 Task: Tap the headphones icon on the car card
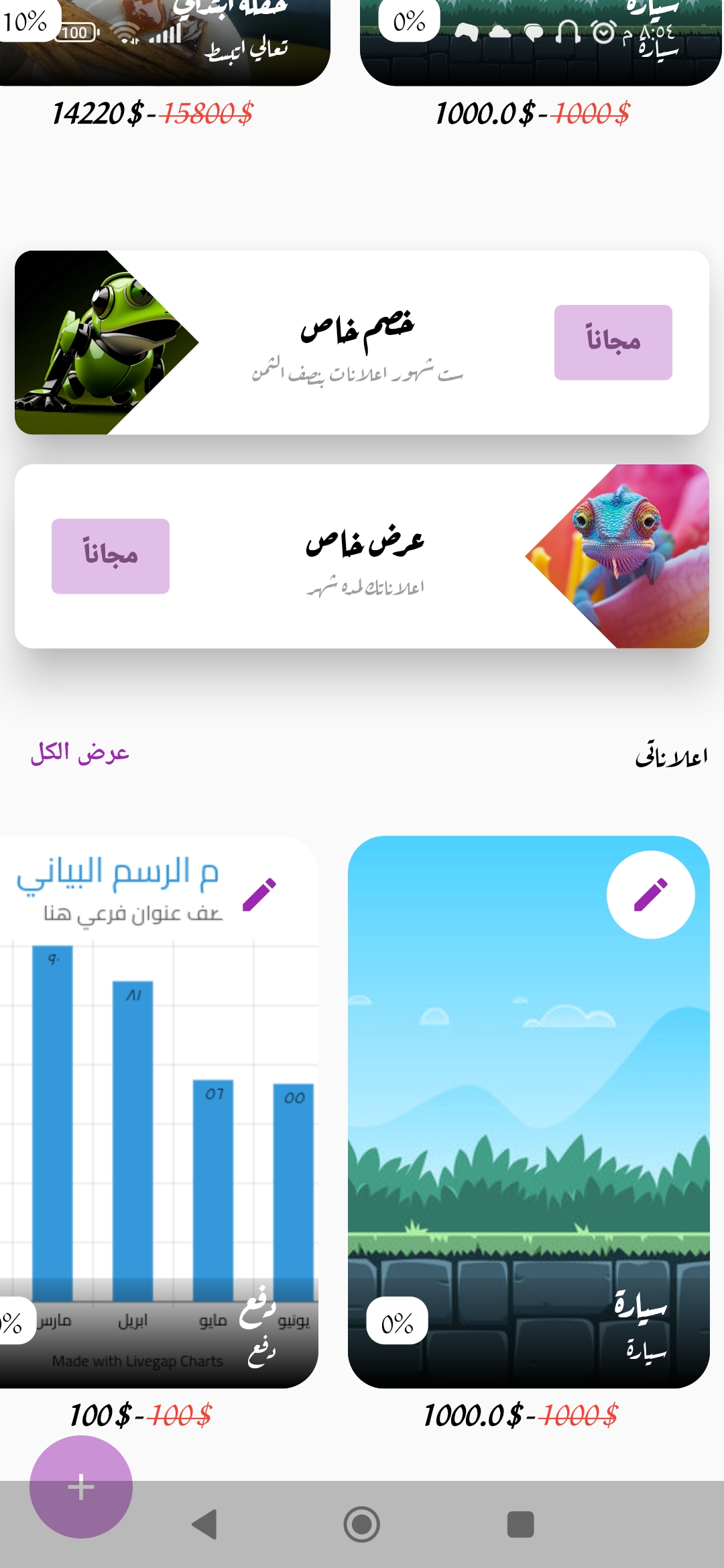point(567,31)
